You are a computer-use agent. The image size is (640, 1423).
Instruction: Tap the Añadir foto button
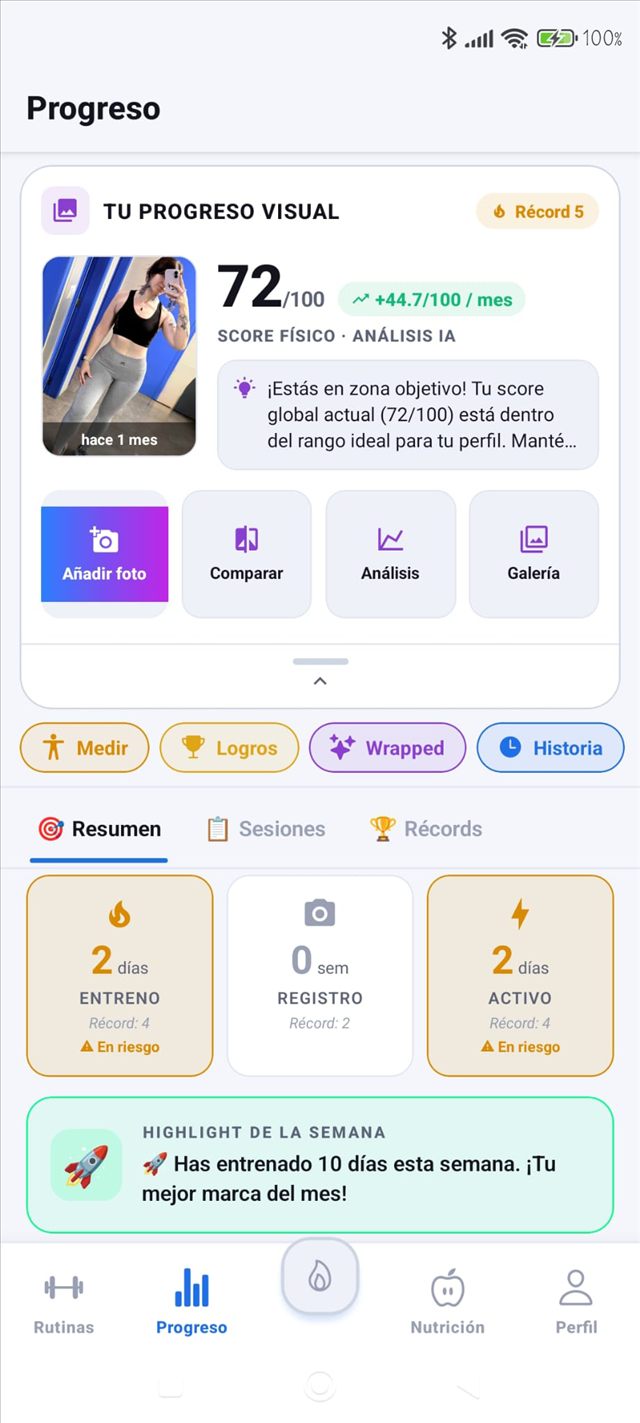[104, 554]
